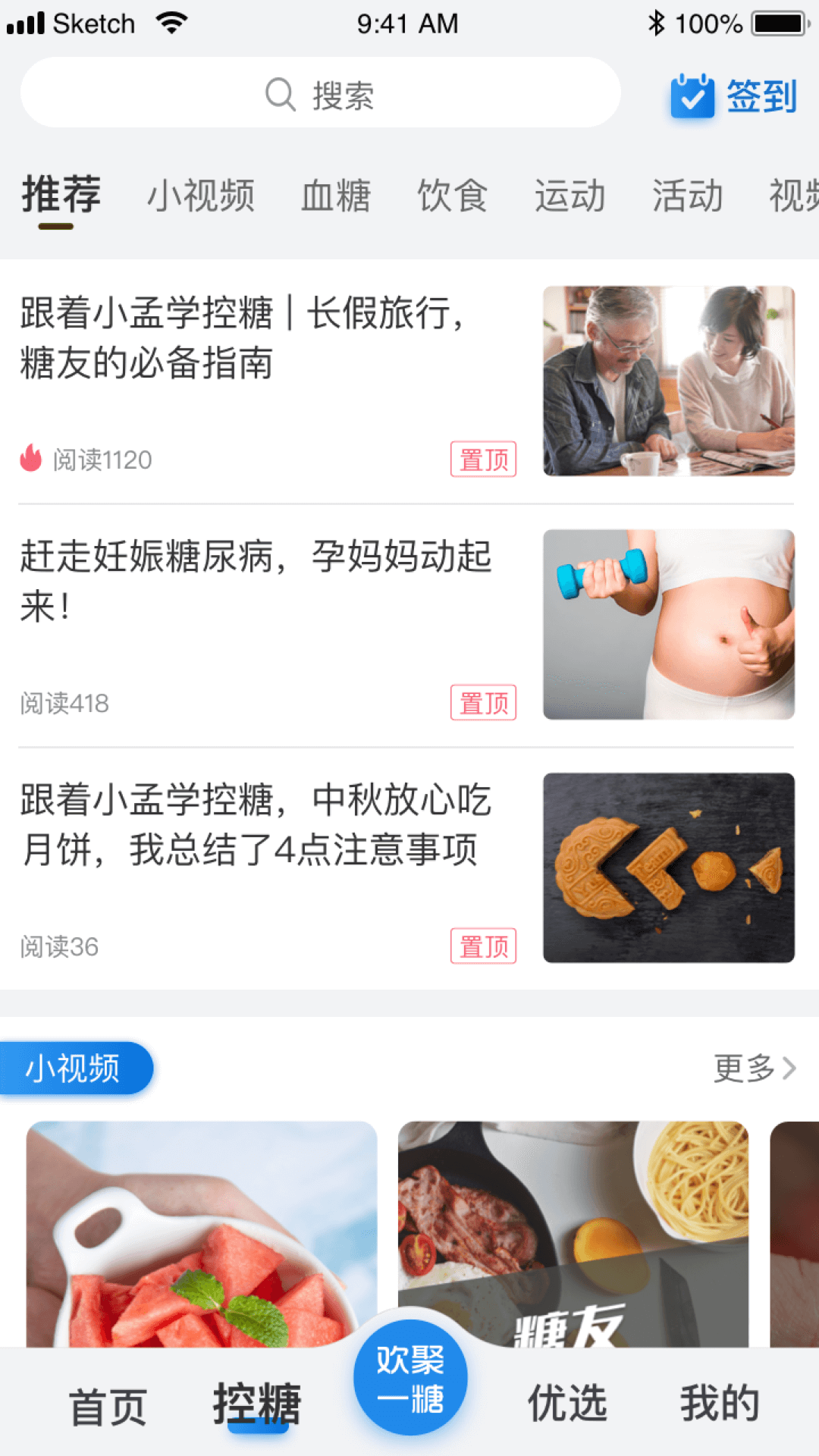This screenshot has height=1456, width=819.
Task: View 更多 short videos
Action: [x=755, y=1068]
